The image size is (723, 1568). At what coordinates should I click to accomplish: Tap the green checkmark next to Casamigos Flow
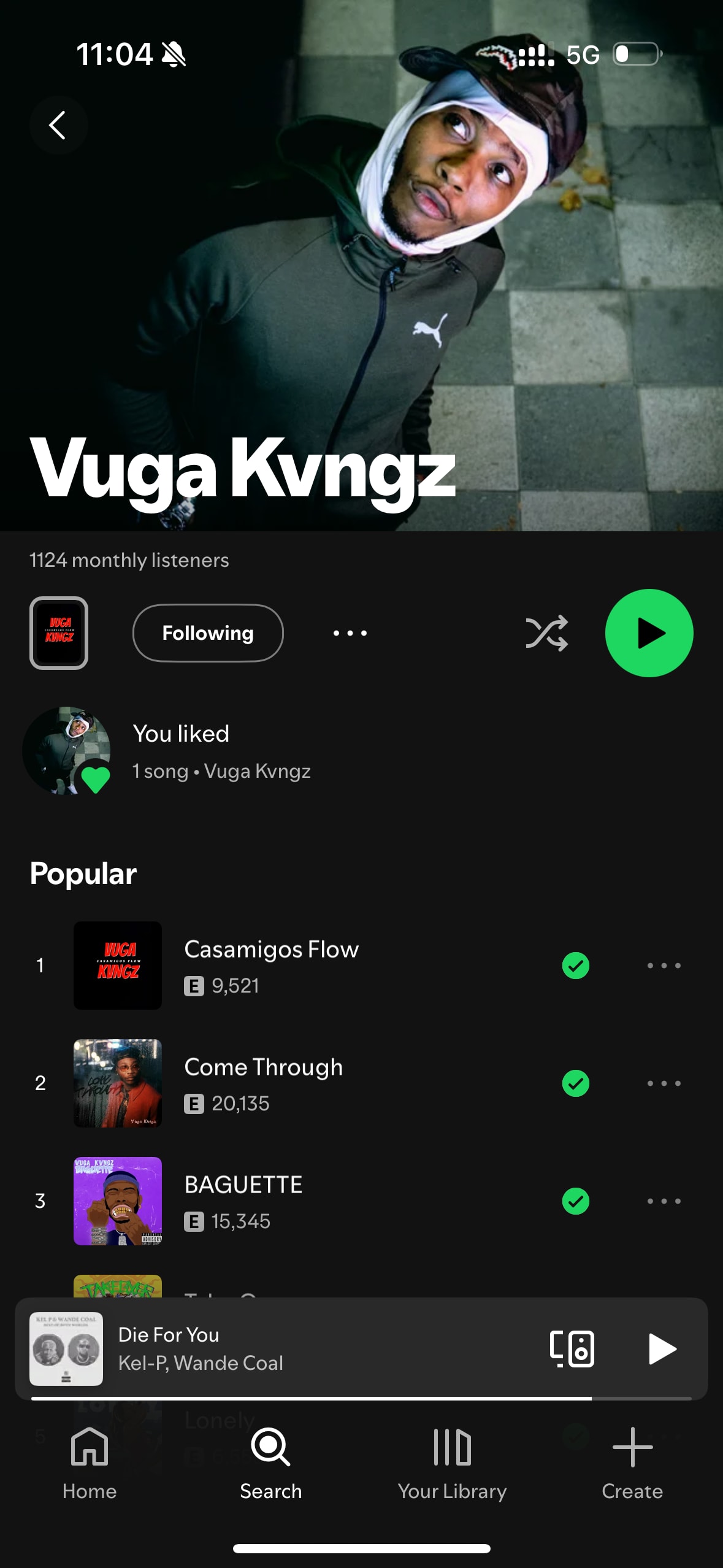576,966
